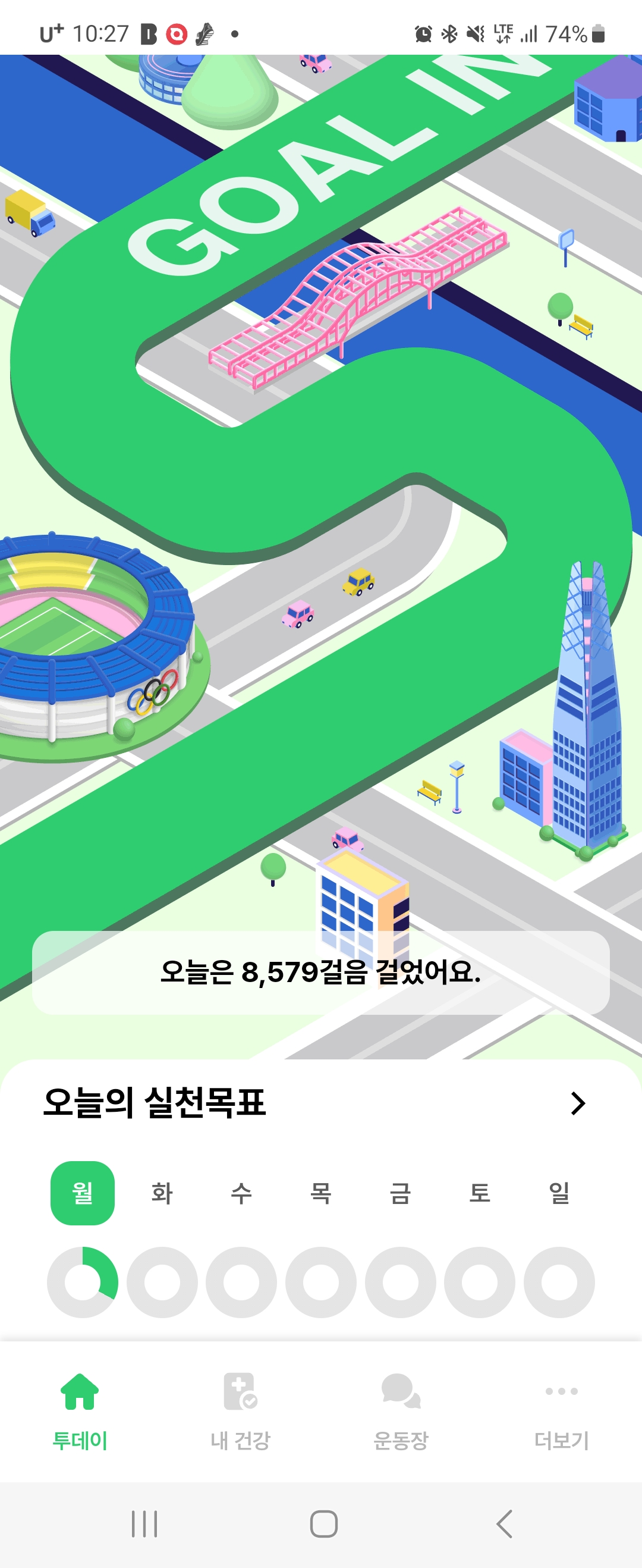Open today's goal details arrow
The image size is (642, 1568).
click(577, 1103)
